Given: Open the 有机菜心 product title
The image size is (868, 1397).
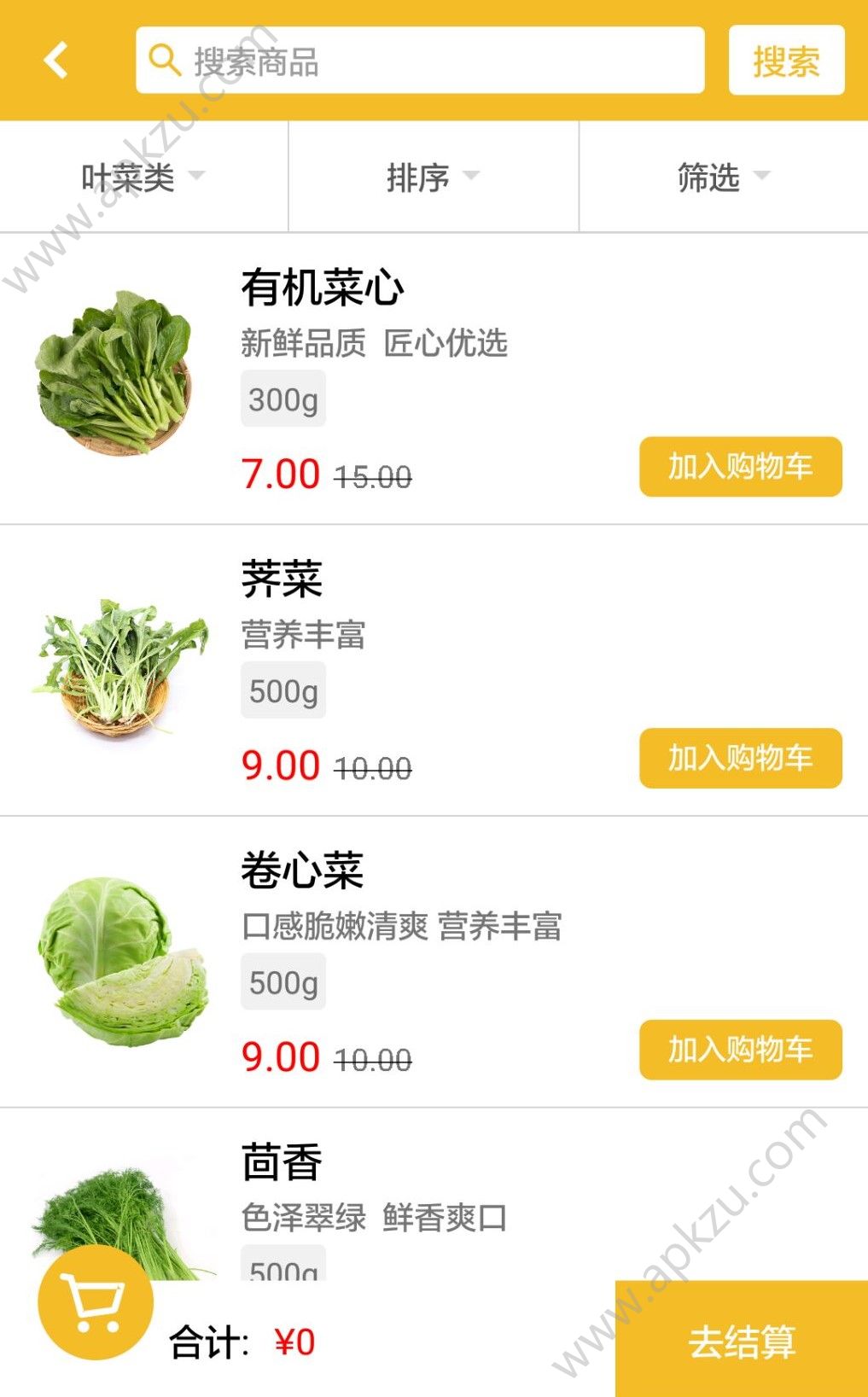Looking at the screenshot, I should (322, 288).
